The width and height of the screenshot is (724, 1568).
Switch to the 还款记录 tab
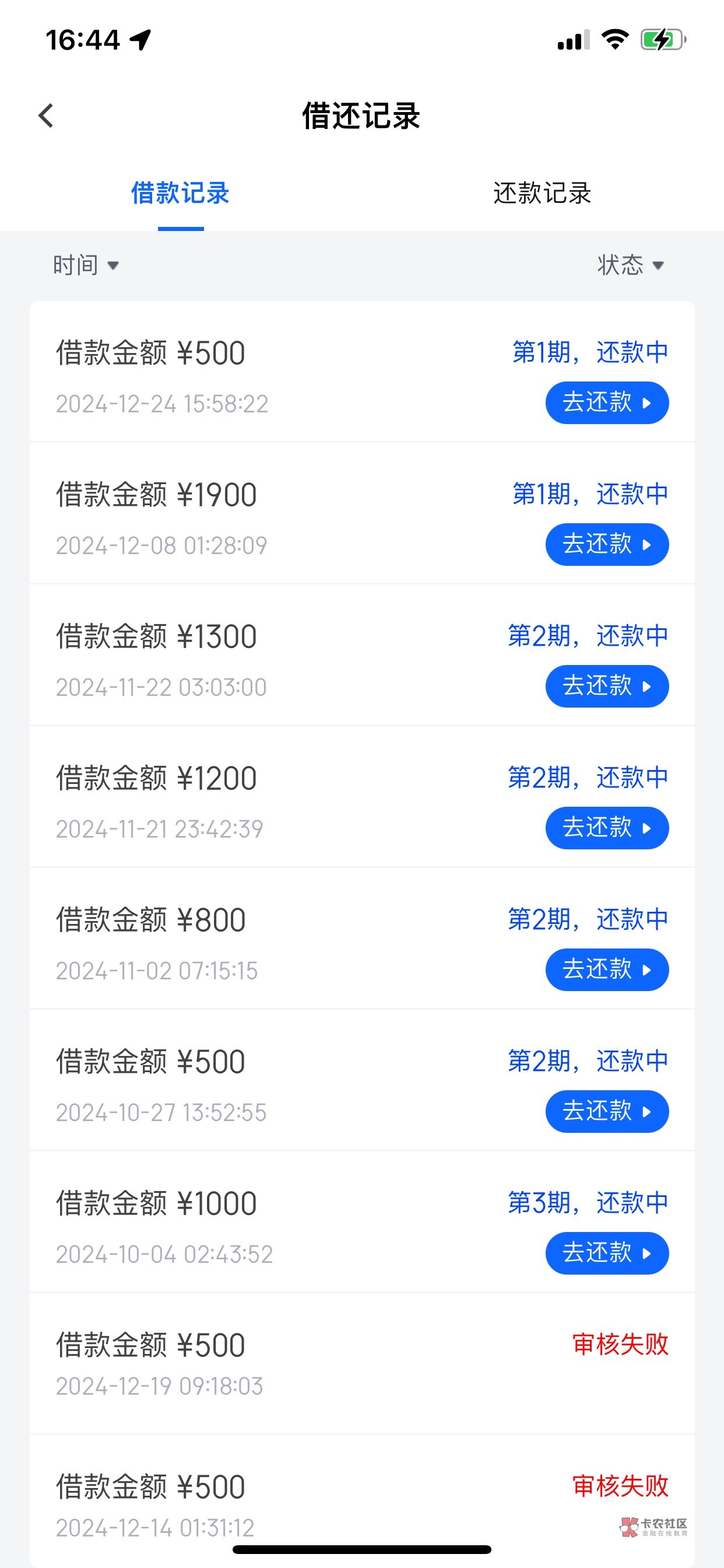[542, 194]
